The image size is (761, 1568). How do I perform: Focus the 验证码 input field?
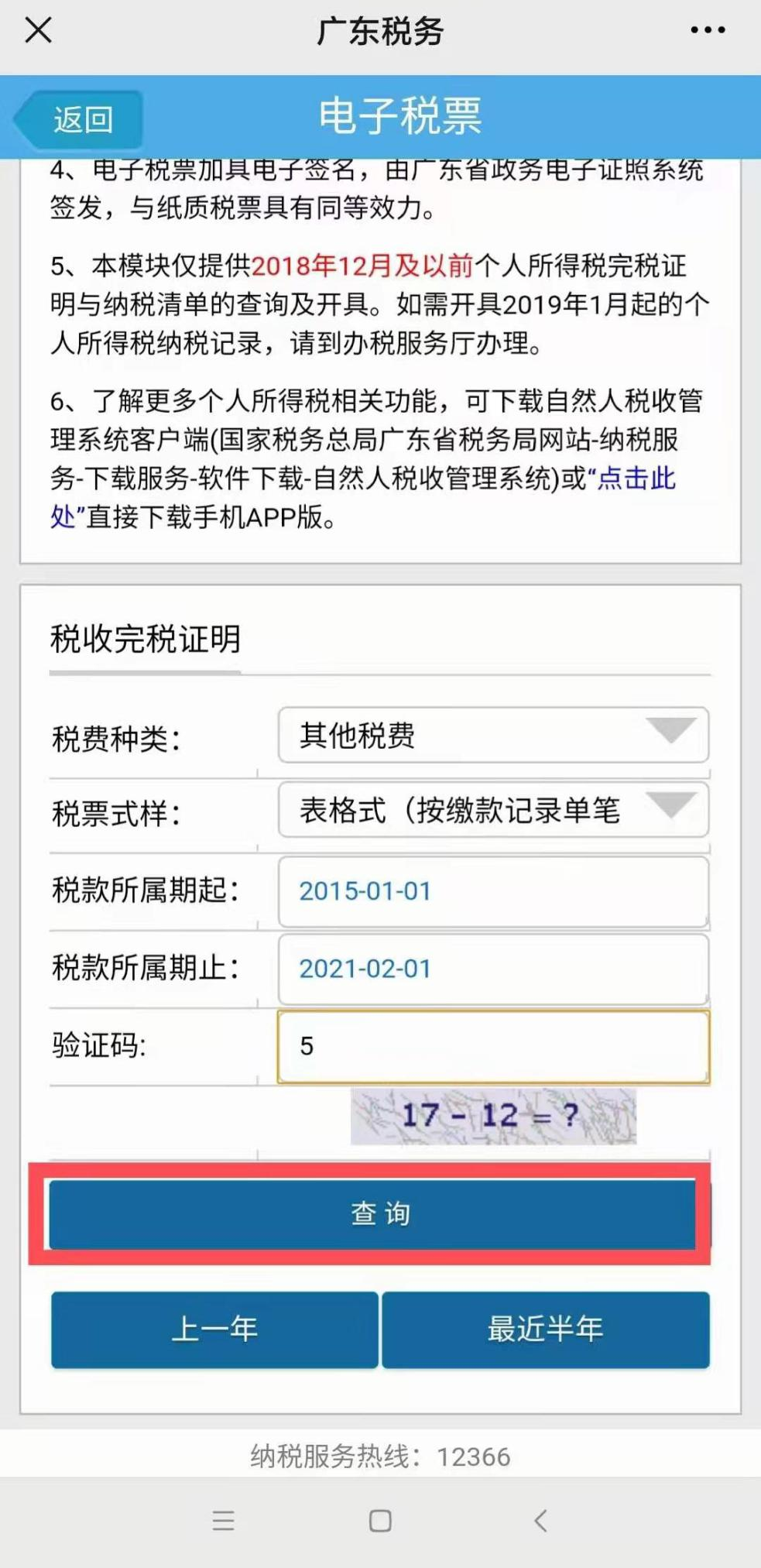point(493,1046)
